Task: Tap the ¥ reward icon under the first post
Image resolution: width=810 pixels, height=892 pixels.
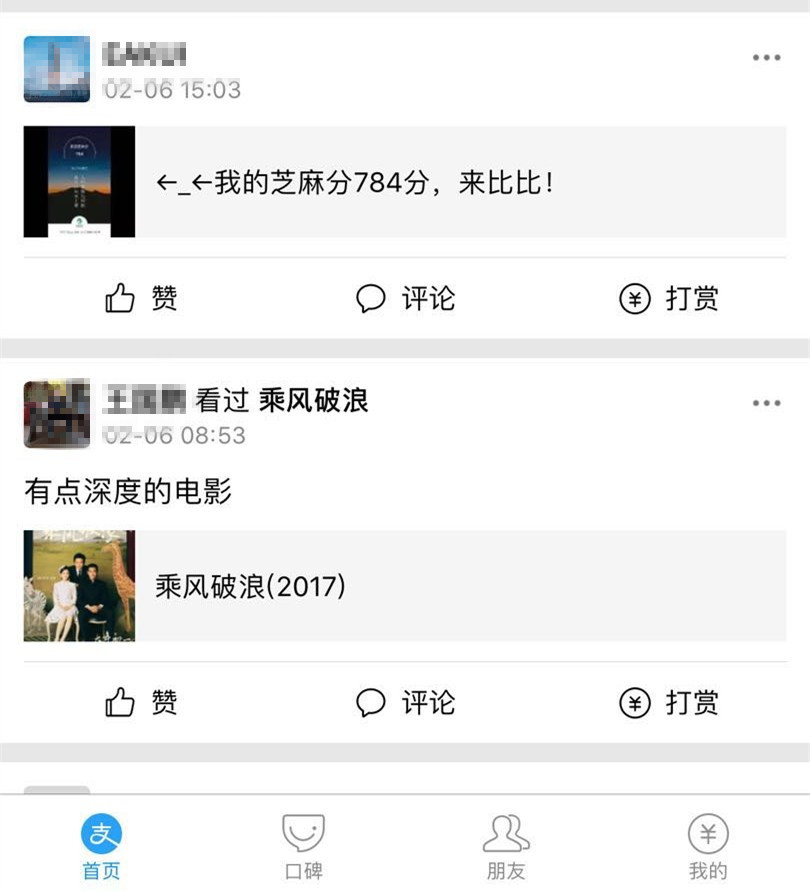Action: [x=636, y=297]
